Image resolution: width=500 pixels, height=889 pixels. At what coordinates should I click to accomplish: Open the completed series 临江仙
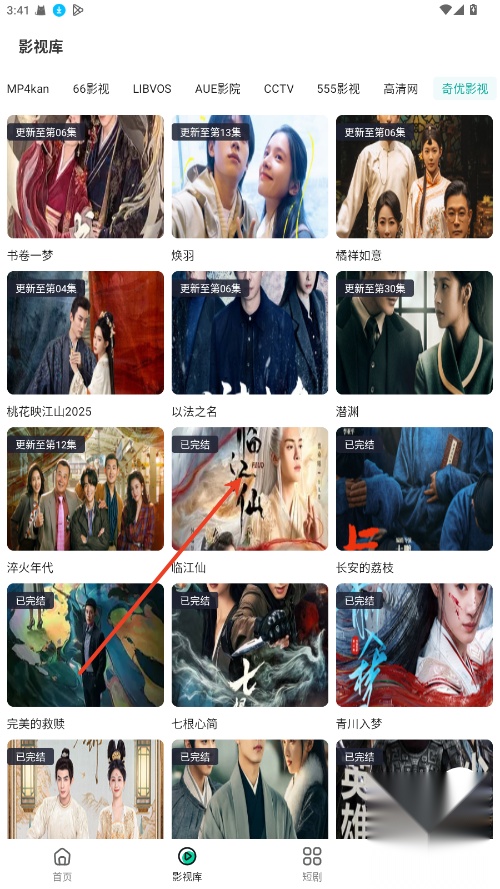[250, 489]
